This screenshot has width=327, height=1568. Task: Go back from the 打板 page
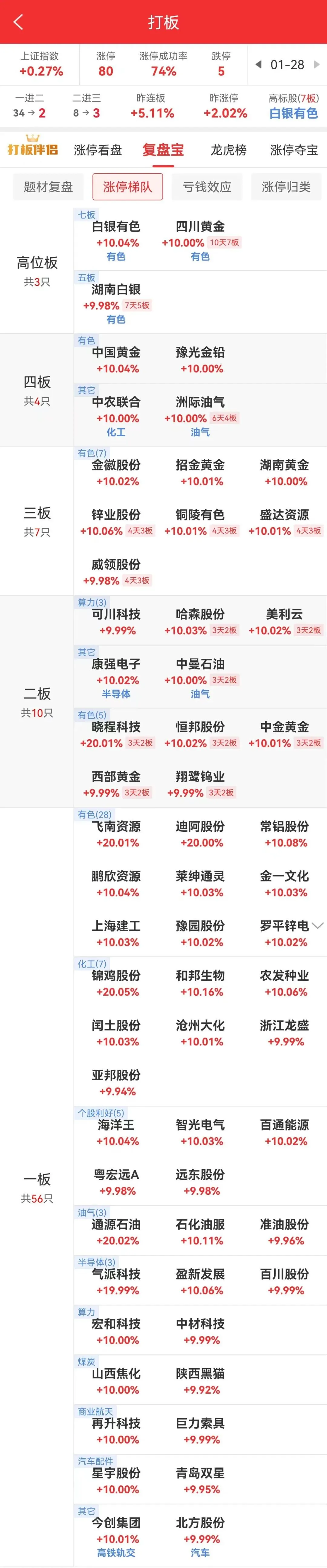[18, 22]
